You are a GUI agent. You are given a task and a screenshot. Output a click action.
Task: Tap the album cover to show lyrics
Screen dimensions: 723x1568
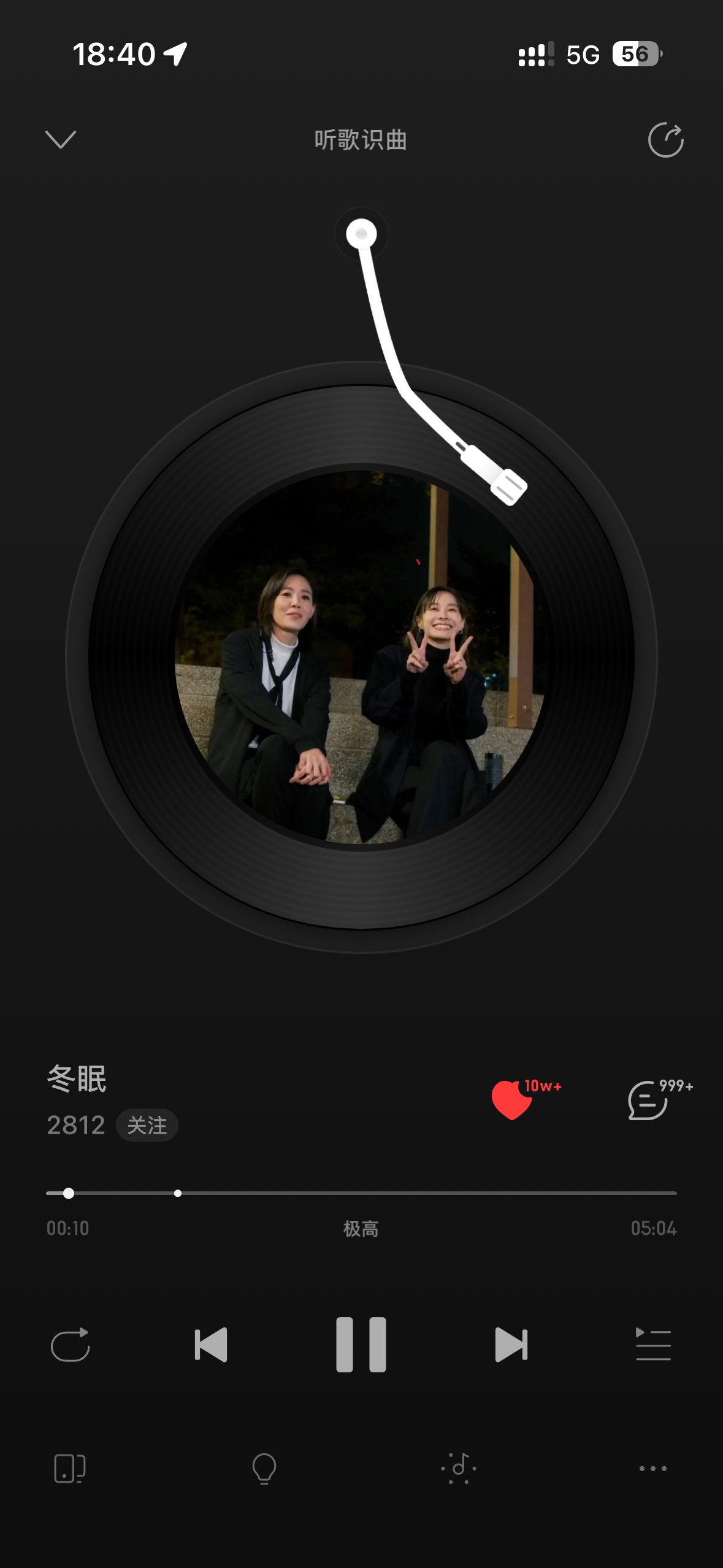361,657
